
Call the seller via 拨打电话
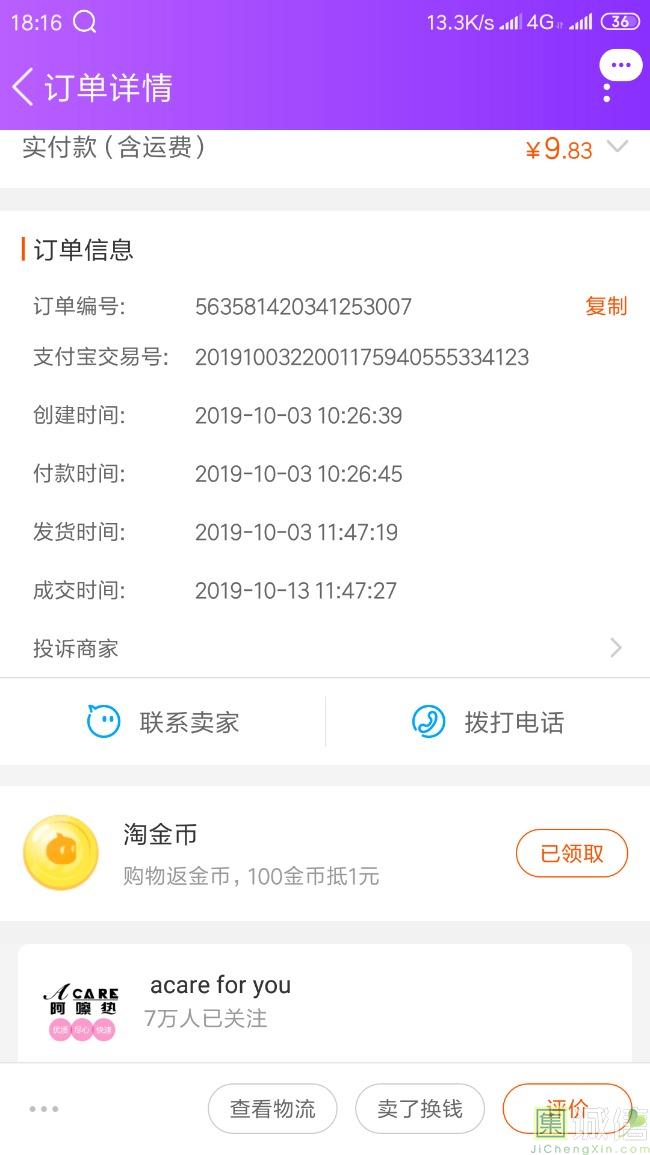coord(488,722)
